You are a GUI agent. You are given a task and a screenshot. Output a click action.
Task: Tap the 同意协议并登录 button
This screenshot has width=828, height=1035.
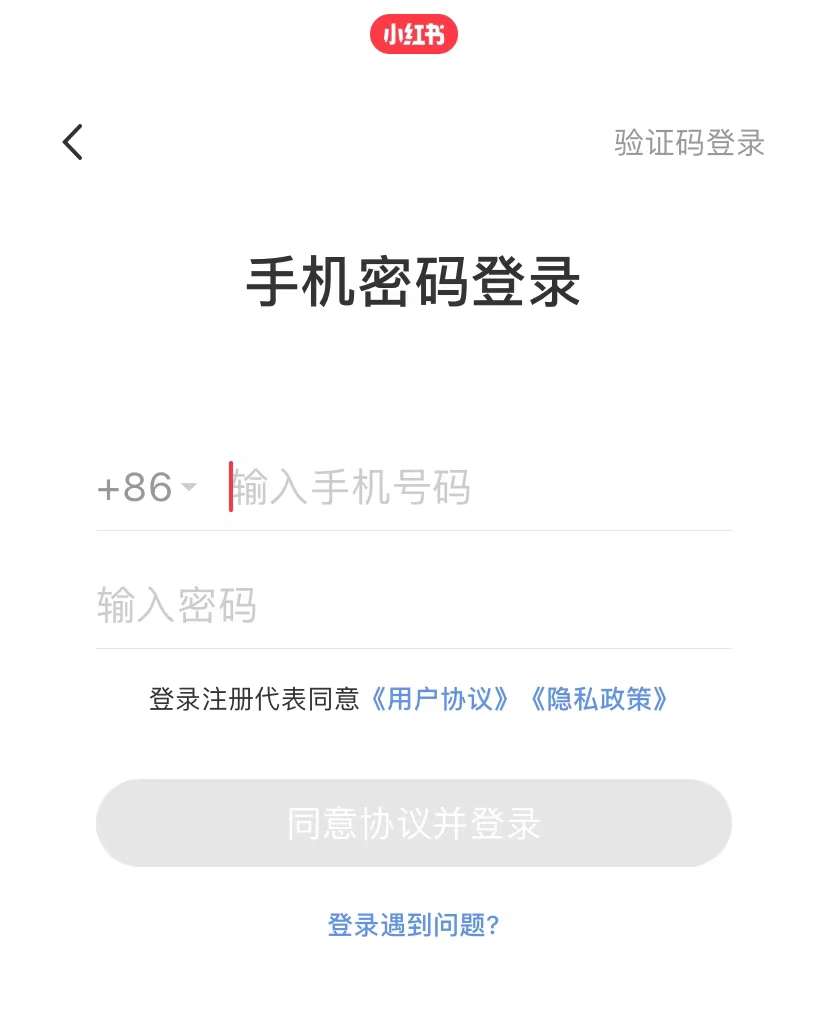click(x=413, y=823)
